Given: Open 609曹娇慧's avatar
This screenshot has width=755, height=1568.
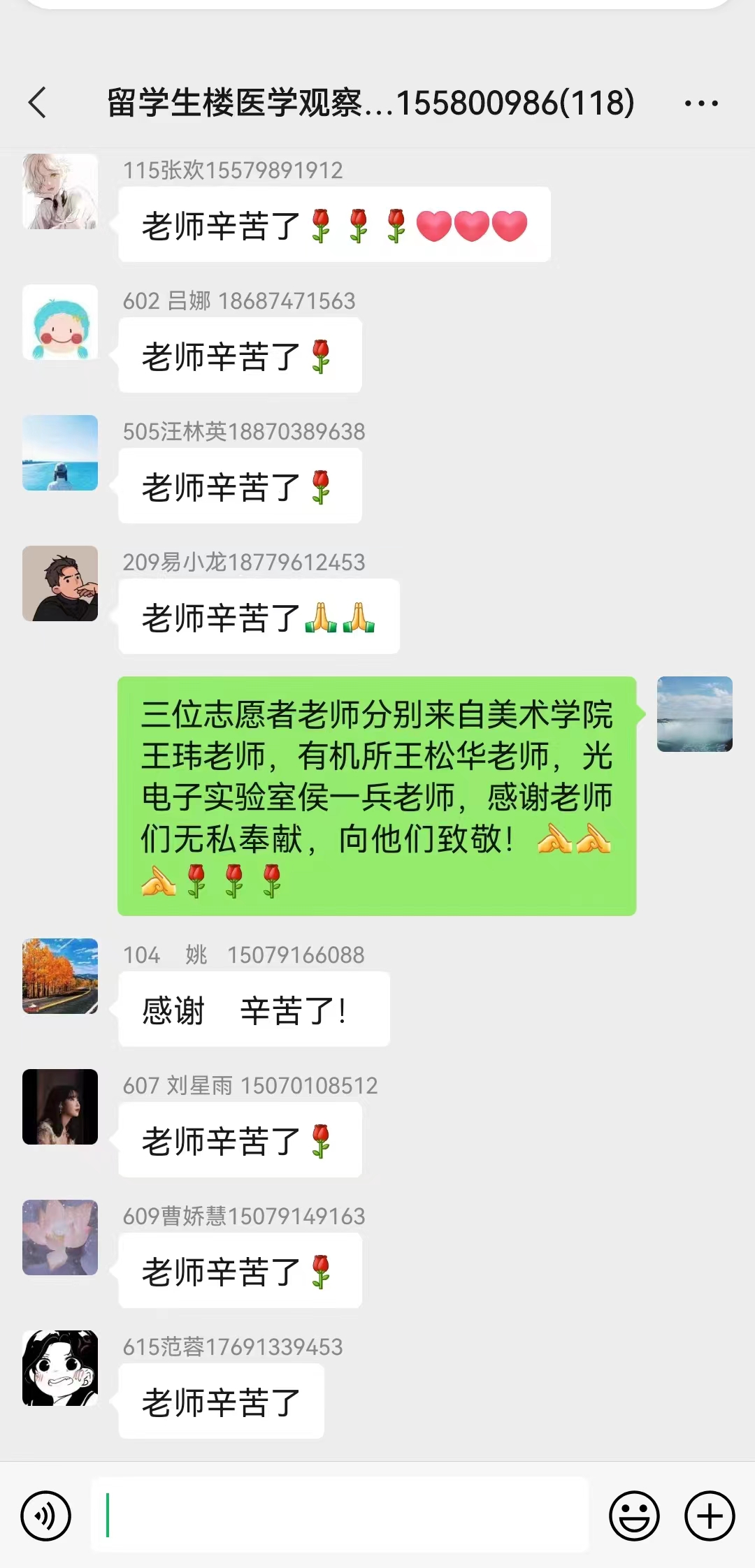Looking at the screenshot, I should [60, 1237].
